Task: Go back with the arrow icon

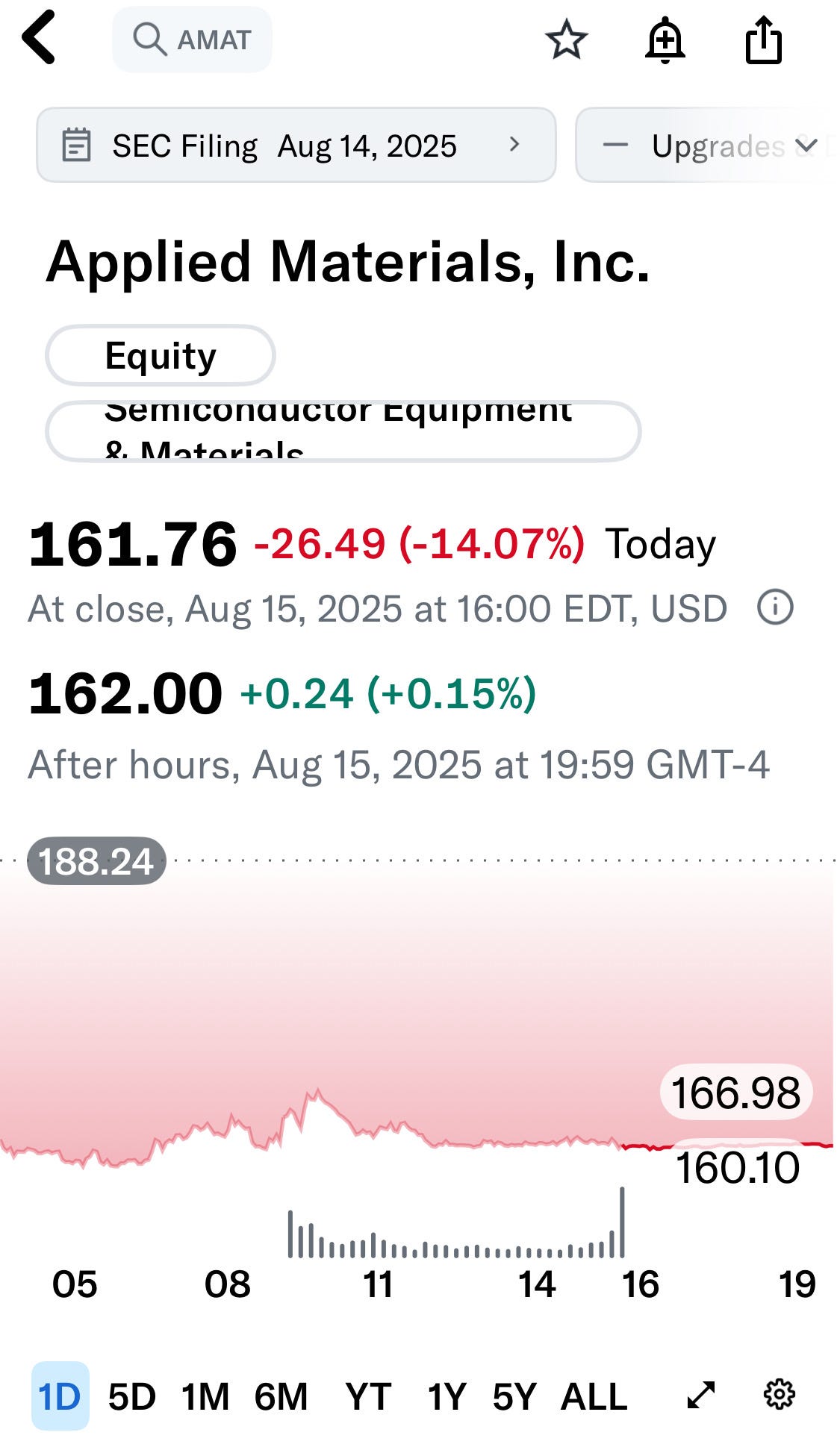Action: tap(39, 38)
